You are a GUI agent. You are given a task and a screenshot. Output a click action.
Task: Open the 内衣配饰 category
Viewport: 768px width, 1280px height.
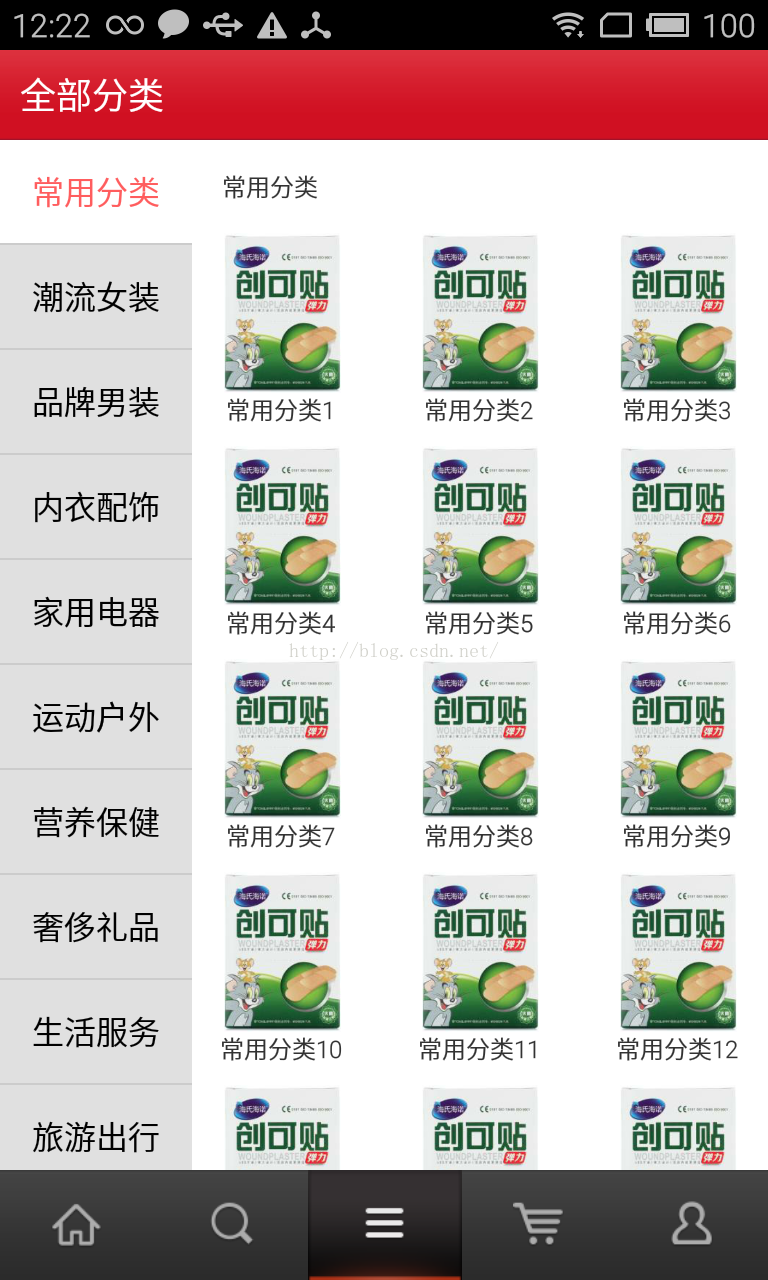(96, 507)
